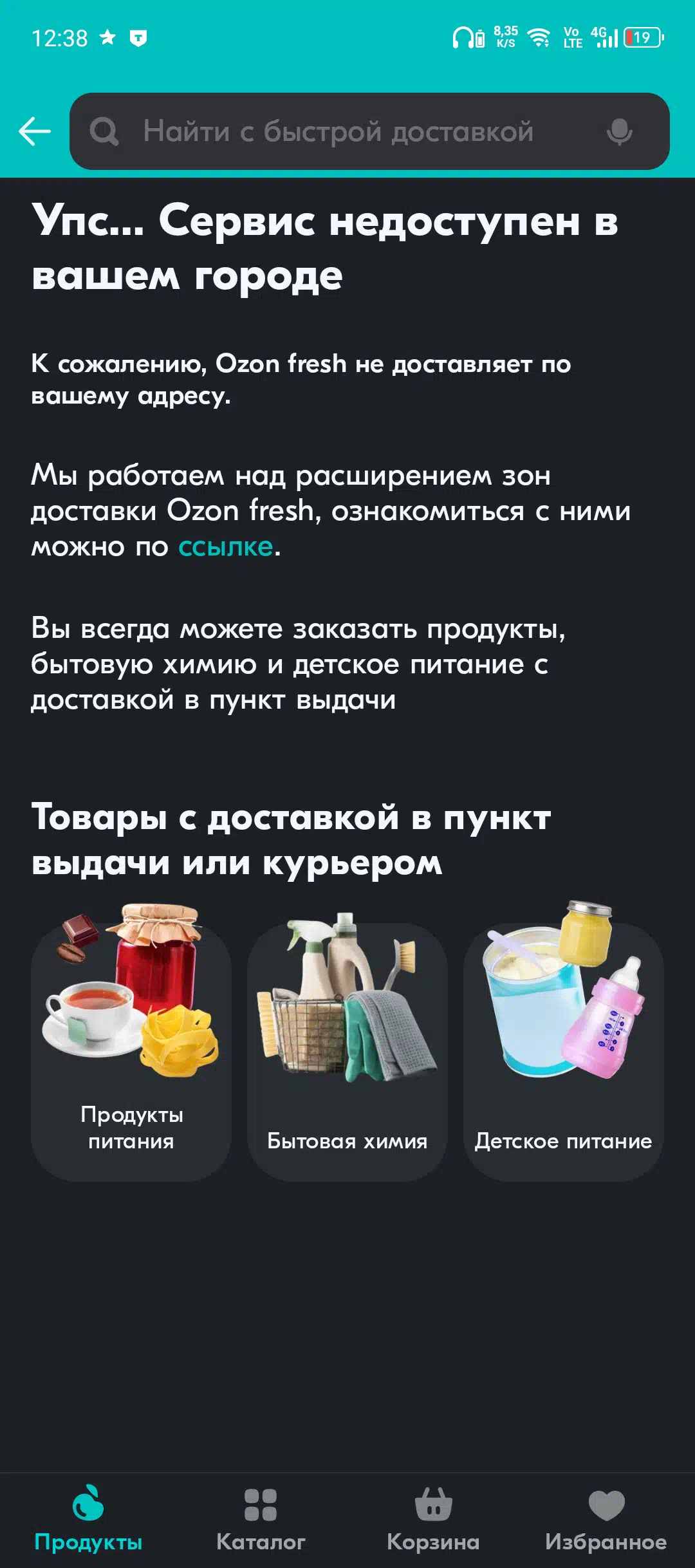Follow the "ссылке" delivery zones link

point(225,546)
